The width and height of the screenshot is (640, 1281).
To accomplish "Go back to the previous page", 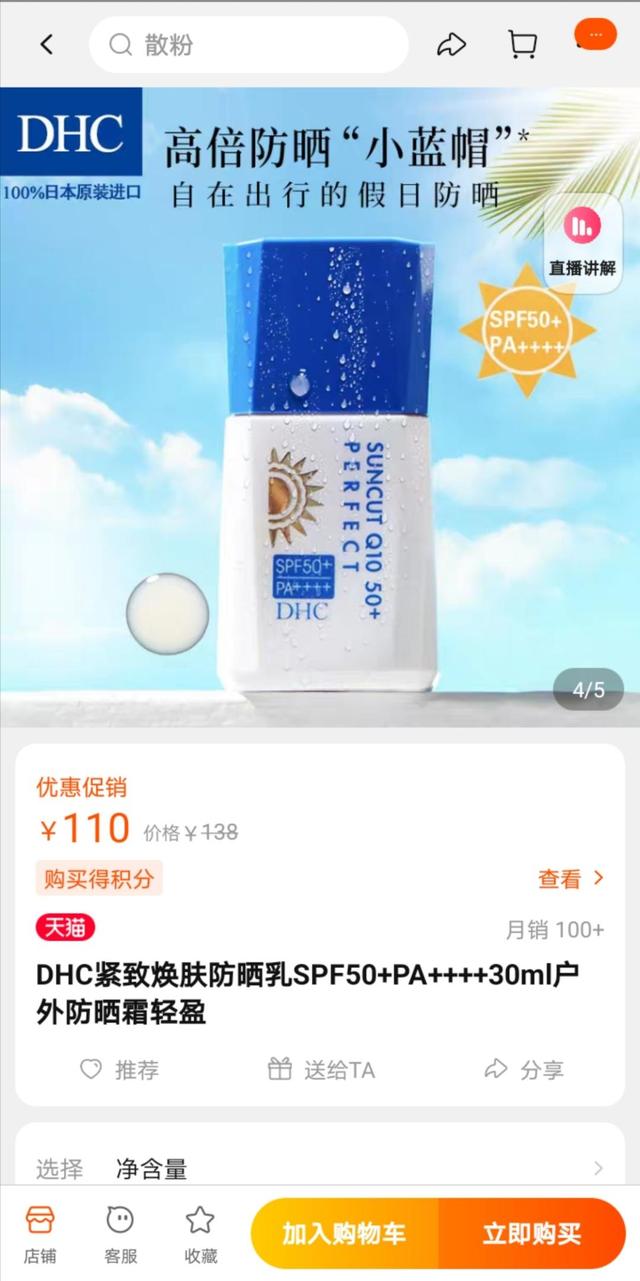I will click(46, 44).
